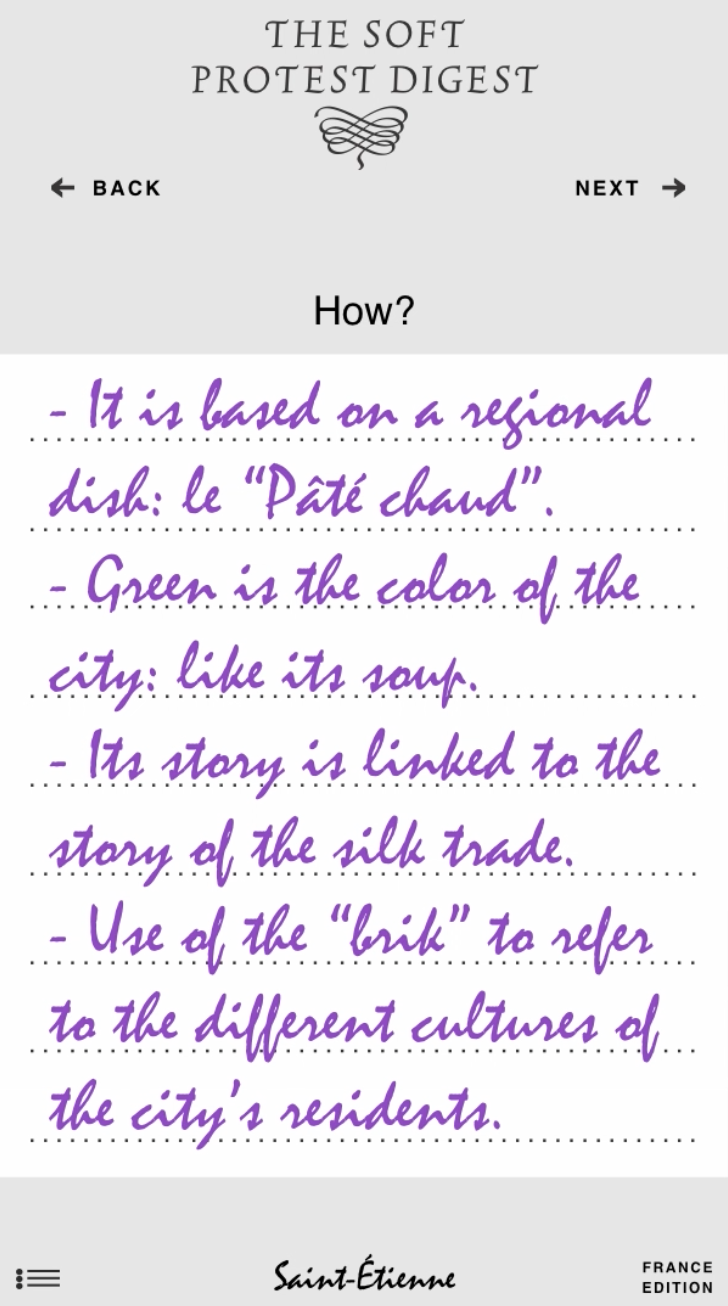Select the France Edition switcher
The image size is (728, 1306).
click(x=677, y=1277)
